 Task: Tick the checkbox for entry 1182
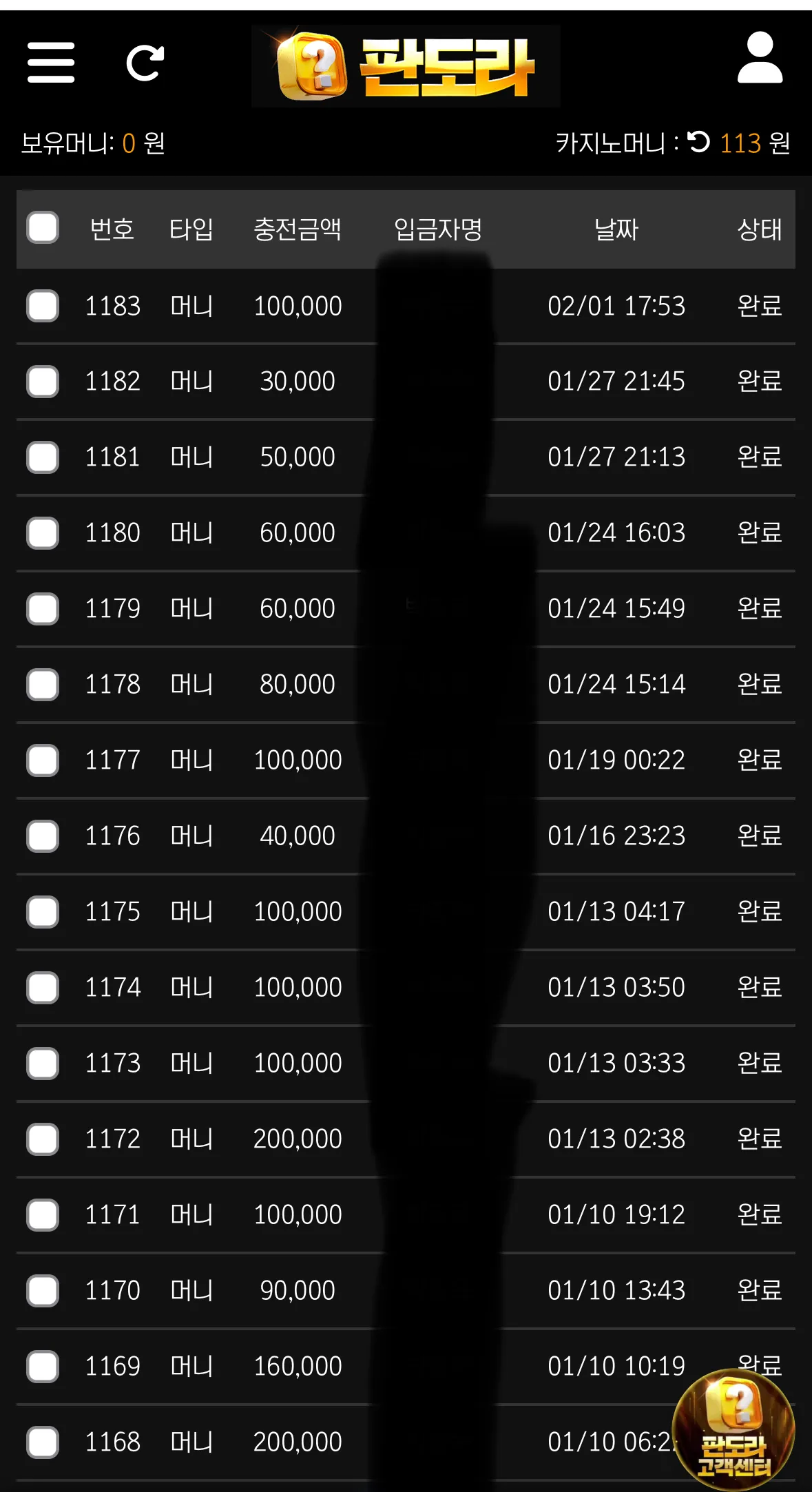[x=43, y=382]
